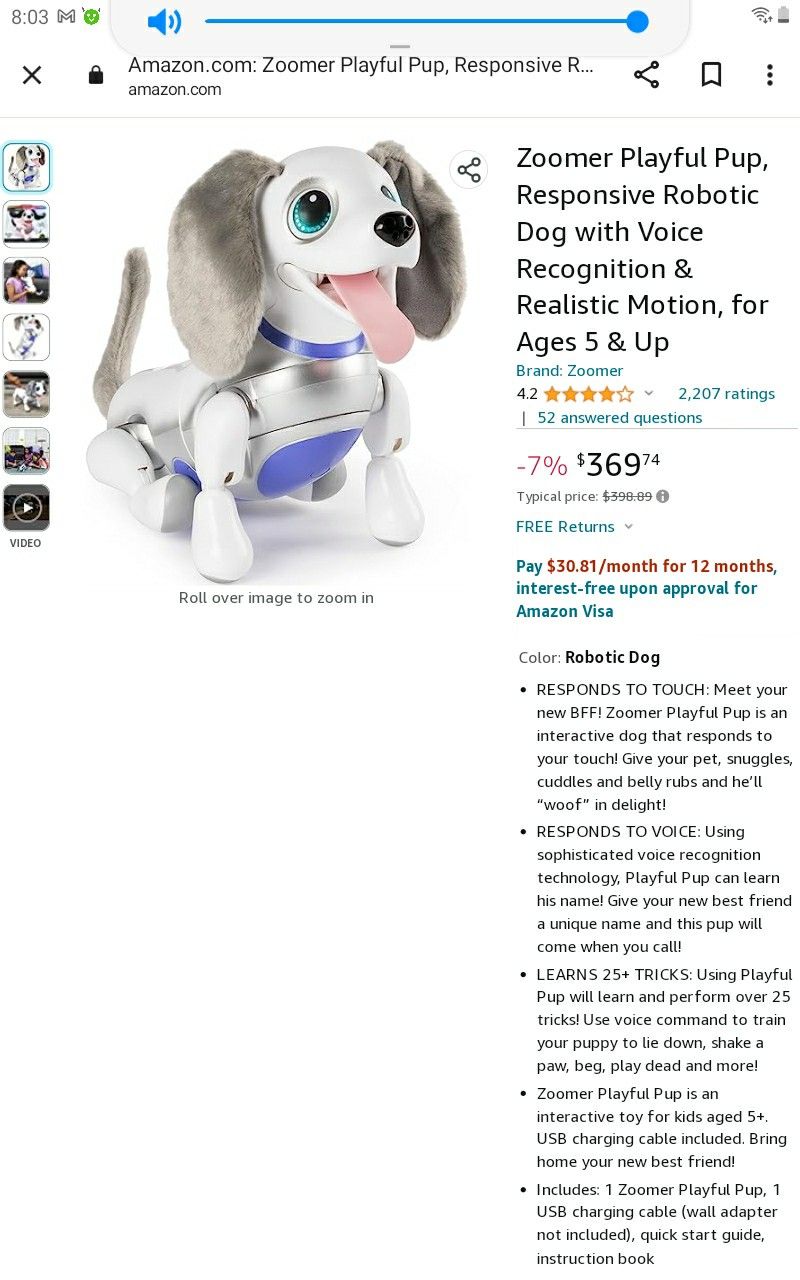The height and width of the screenshot is (1280, 800).
Task: Mute media volume via speaker icon
Action: tap(164, 22)
